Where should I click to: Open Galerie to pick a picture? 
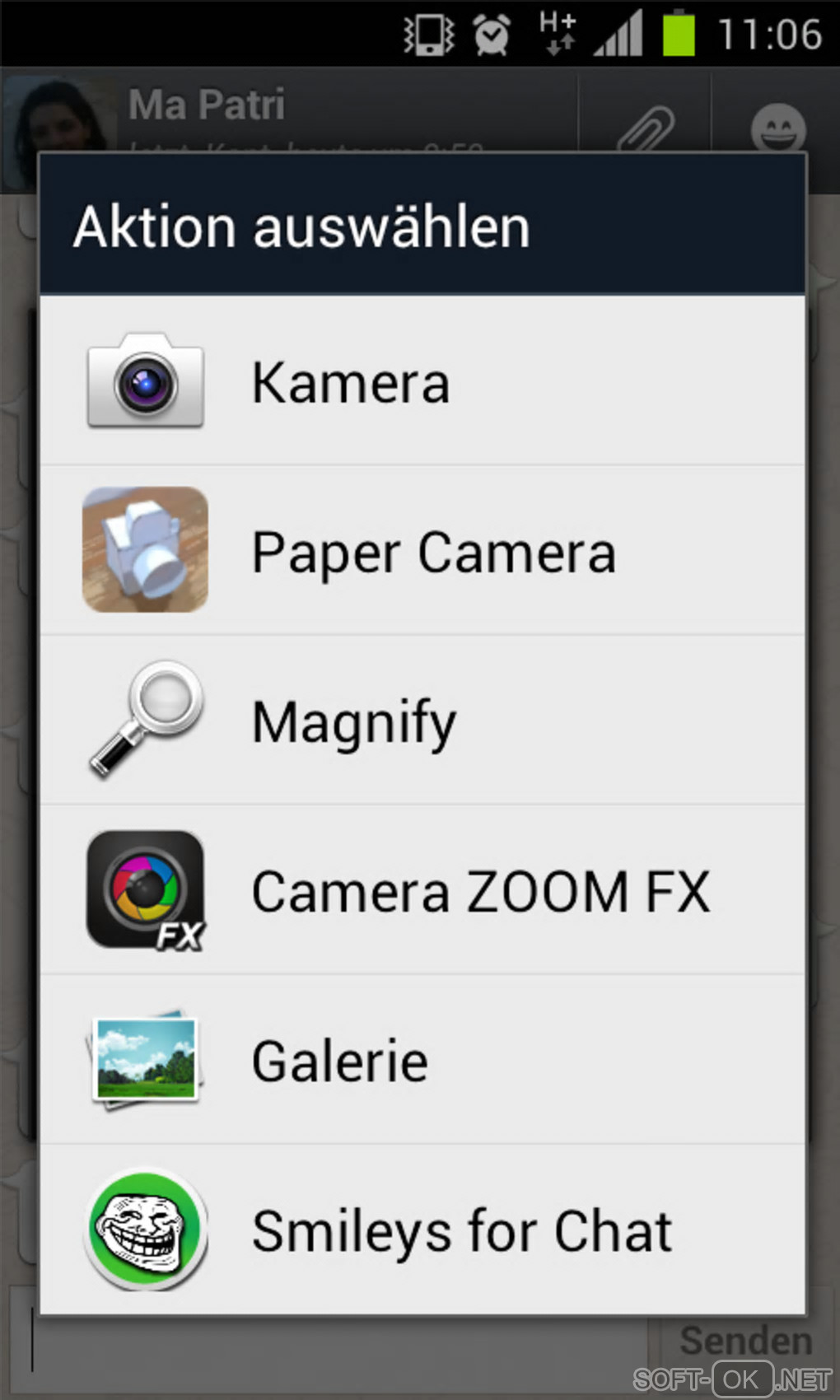click(422, 1061)
